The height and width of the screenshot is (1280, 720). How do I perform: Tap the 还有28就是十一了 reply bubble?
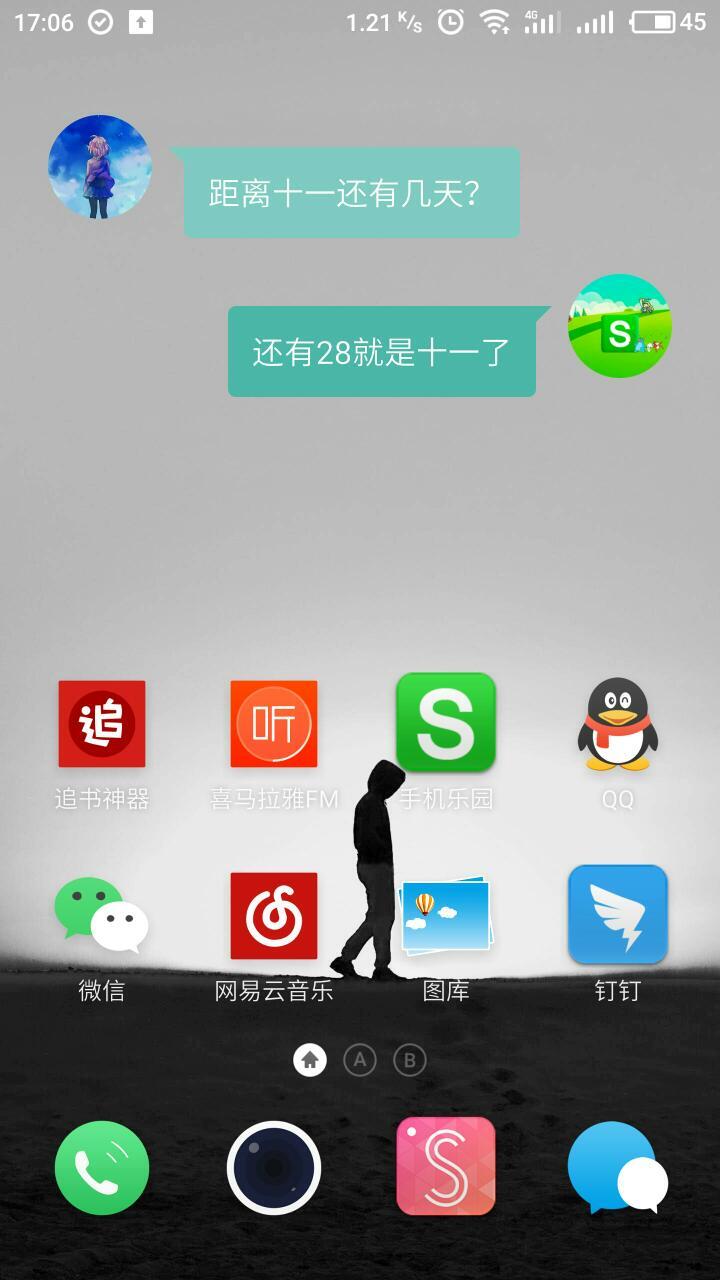pos(382,352)
